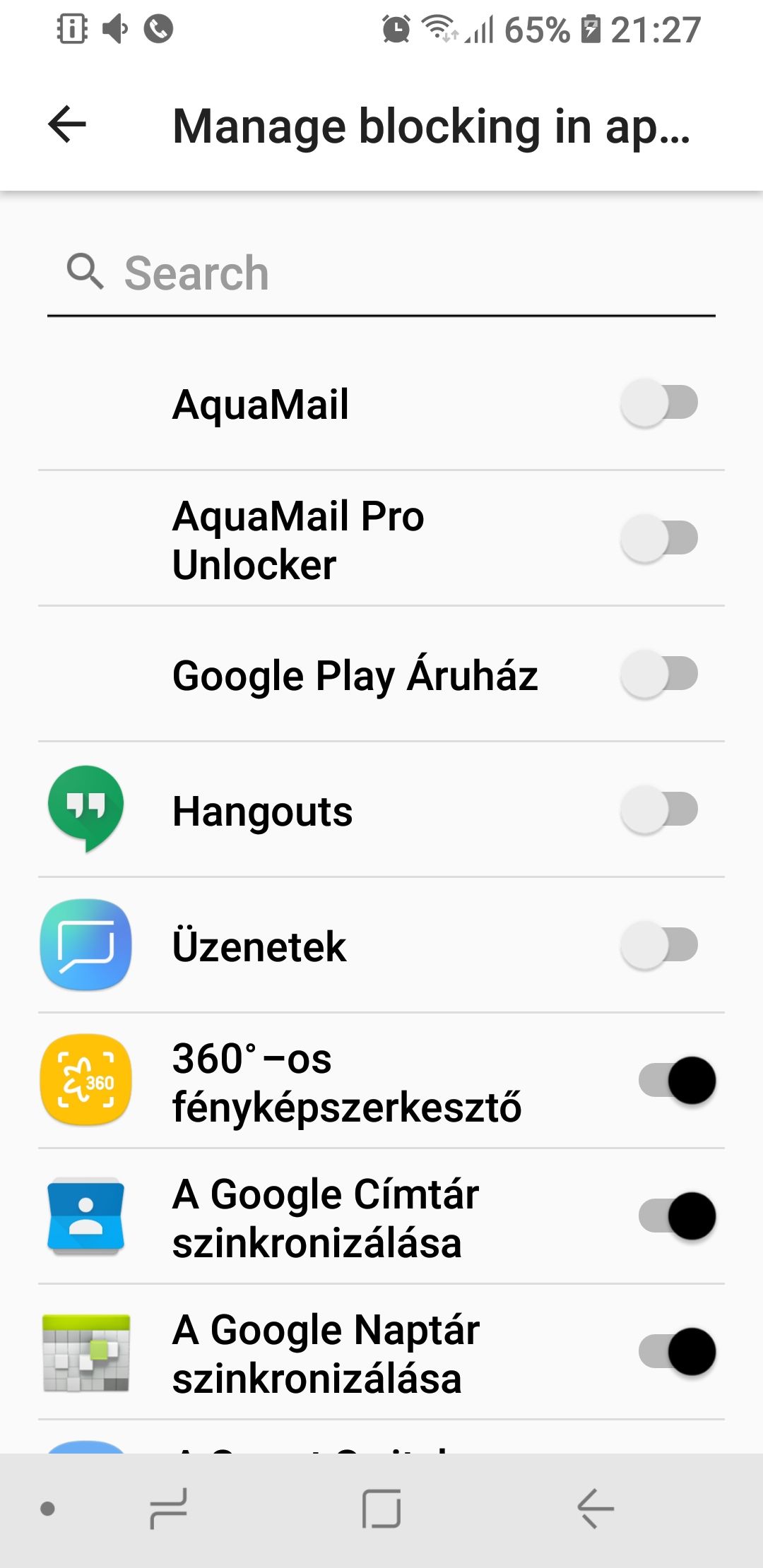This screenshot has height=1568, width=763.
Task: Enable the Hangouts toggle
Action: point(659,810)
